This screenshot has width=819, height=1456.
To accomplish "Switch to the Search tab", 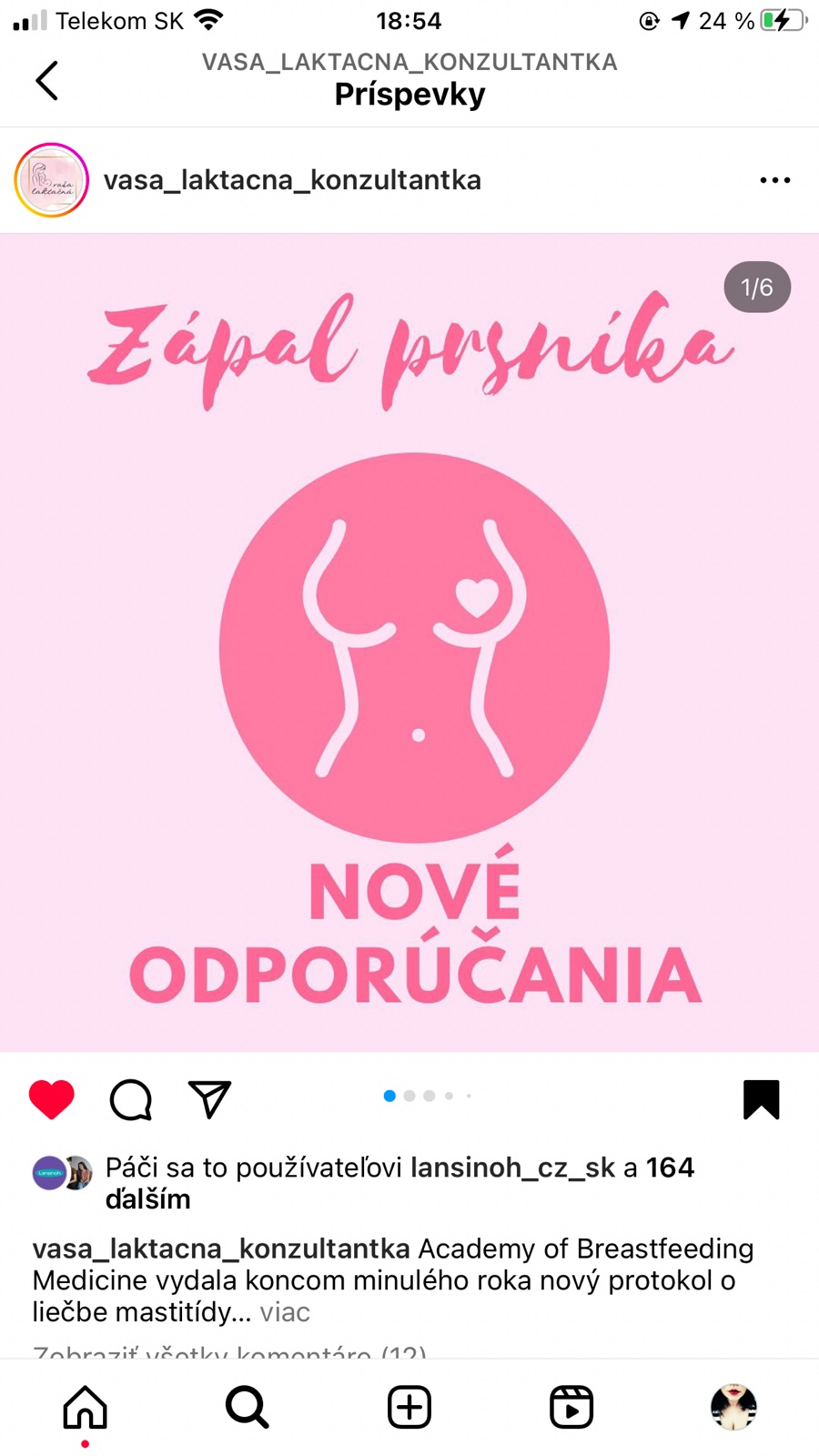I will click(247, 1407).
